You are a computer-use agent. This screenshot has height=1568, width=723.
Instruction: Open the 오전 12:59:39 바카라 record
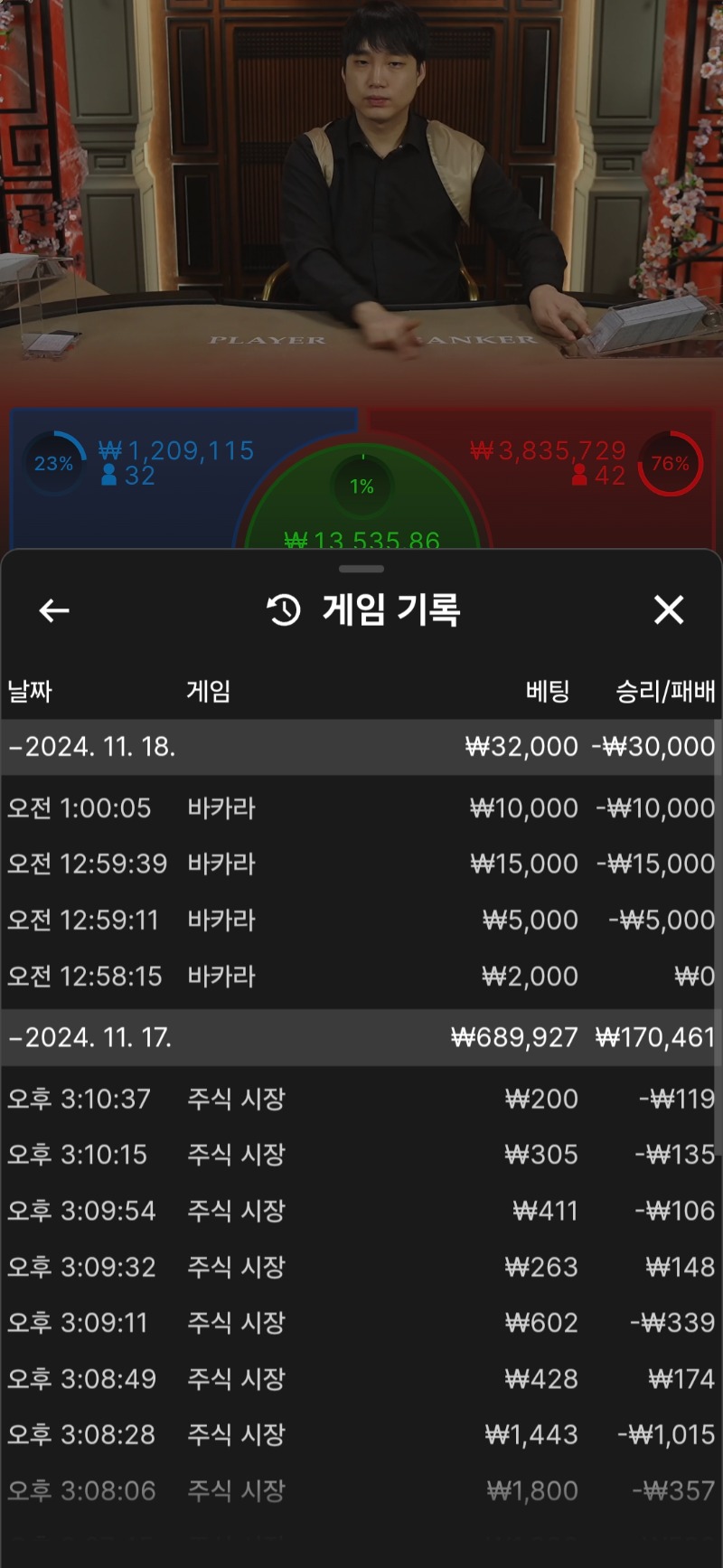click(360, 864)
